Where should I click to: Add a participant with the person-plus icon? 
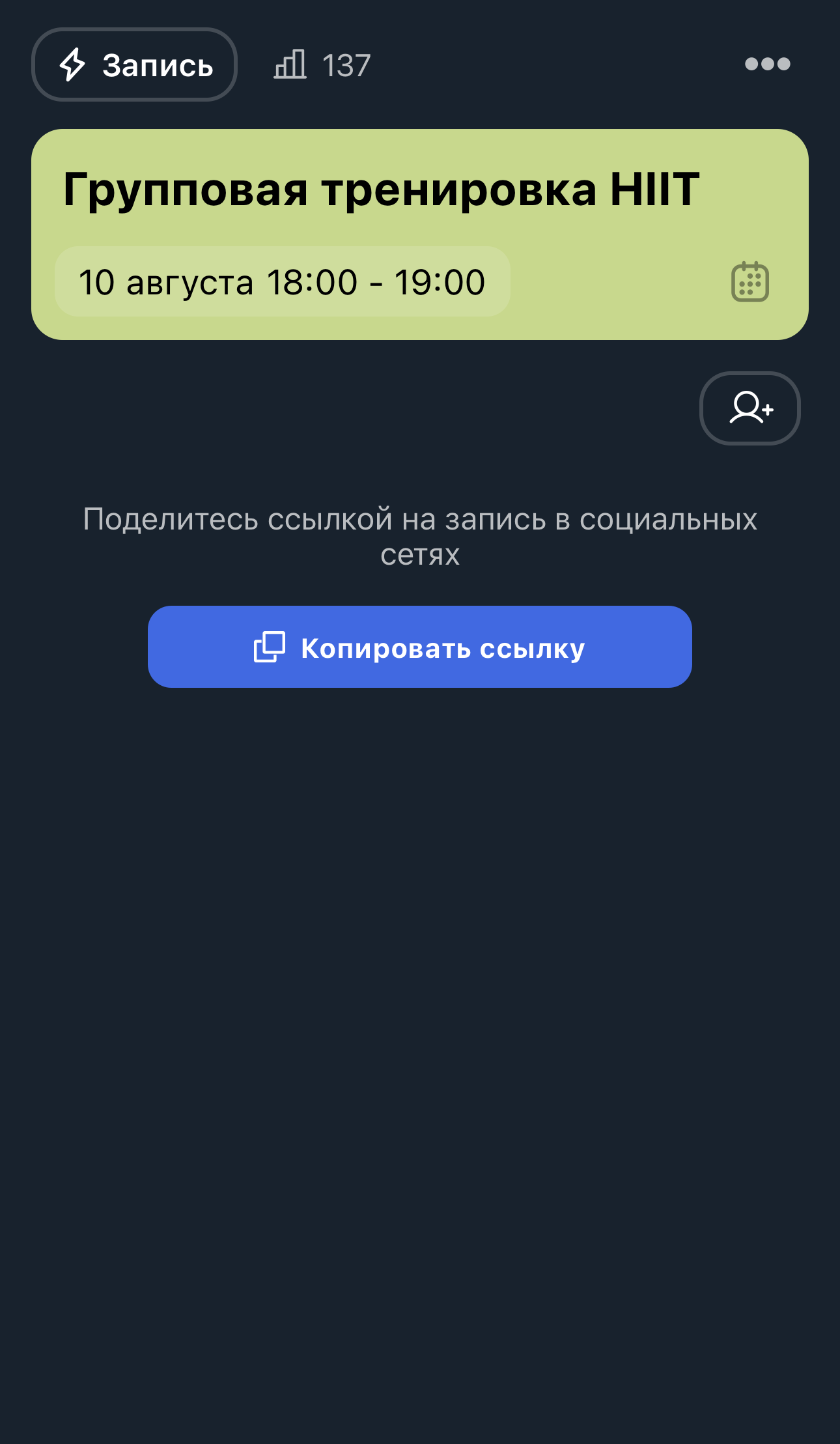pyautogui.click(x=749, y=408)
